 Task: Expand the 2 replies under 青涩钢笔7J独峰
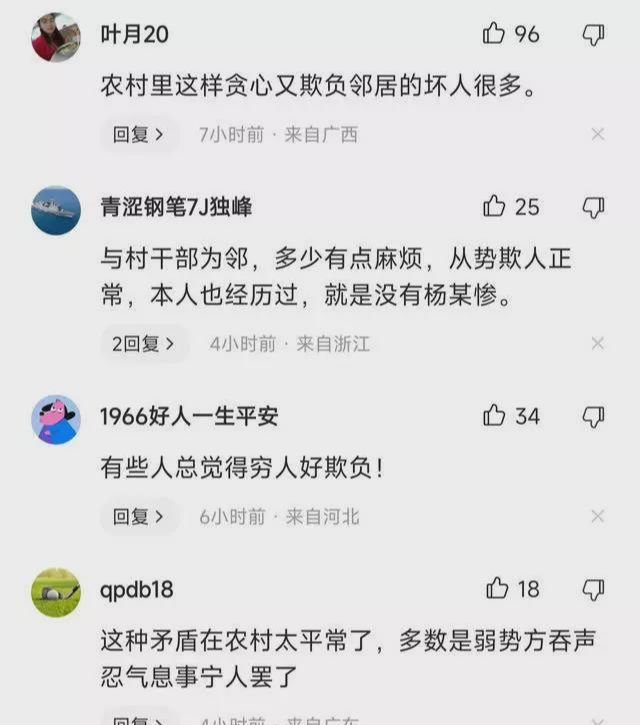tap(144, 344)
